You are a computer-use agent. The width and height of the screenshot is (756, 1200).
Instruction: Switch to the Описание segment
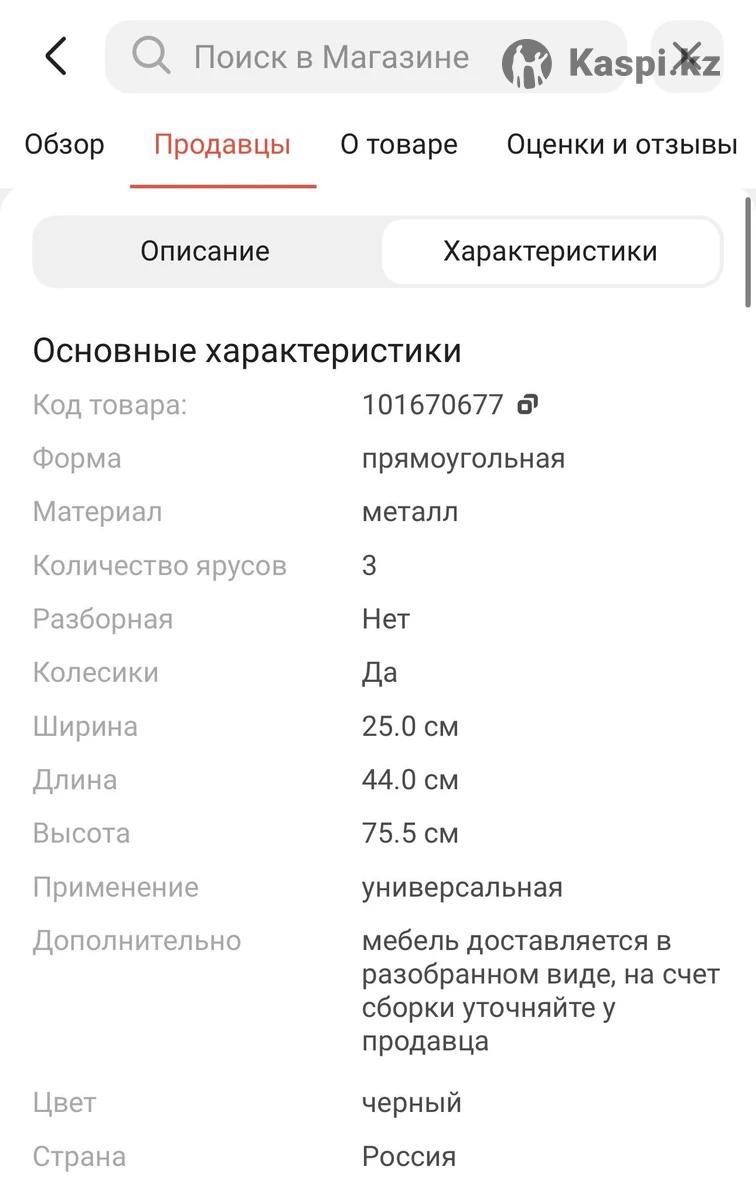pos(205,251)
